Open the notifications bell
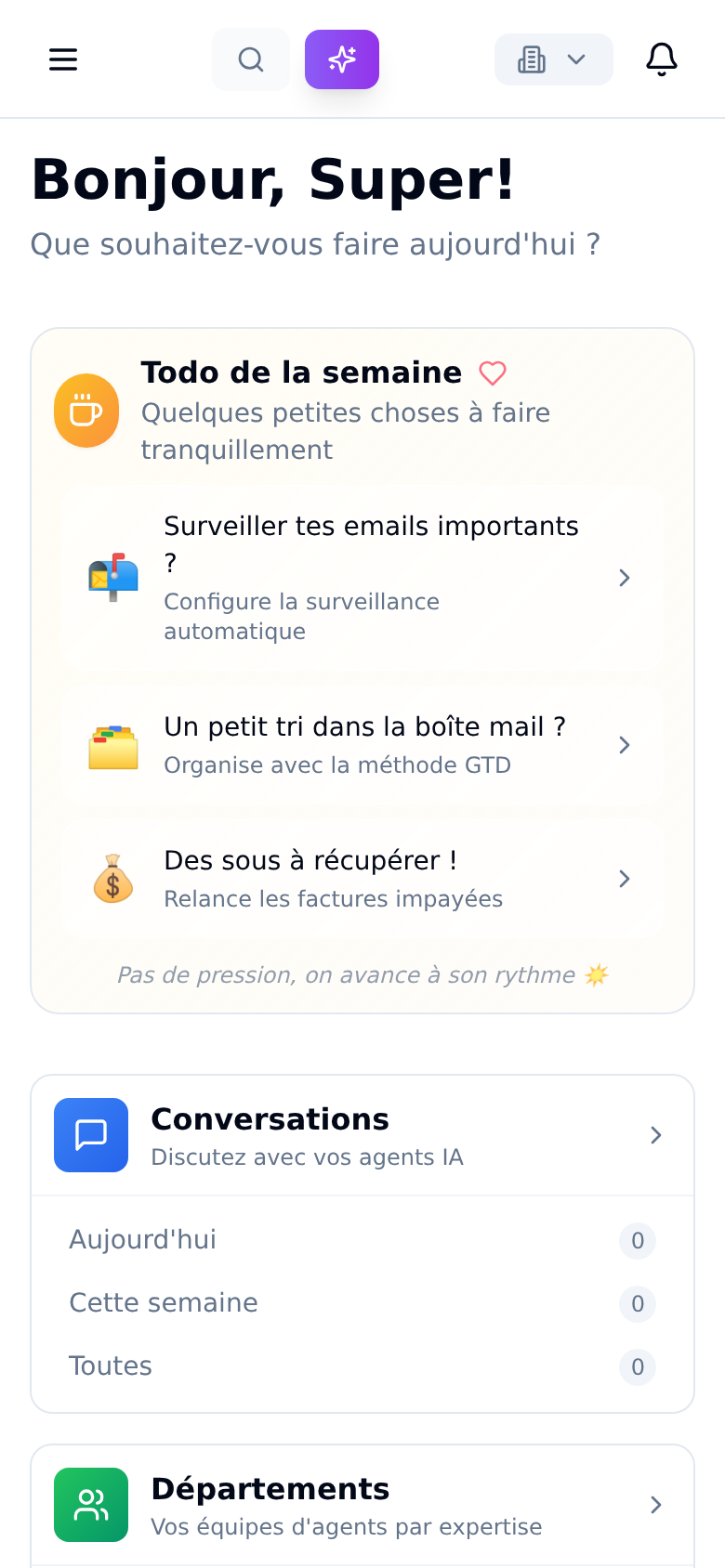725x1568 pixels. click(661, 59)
